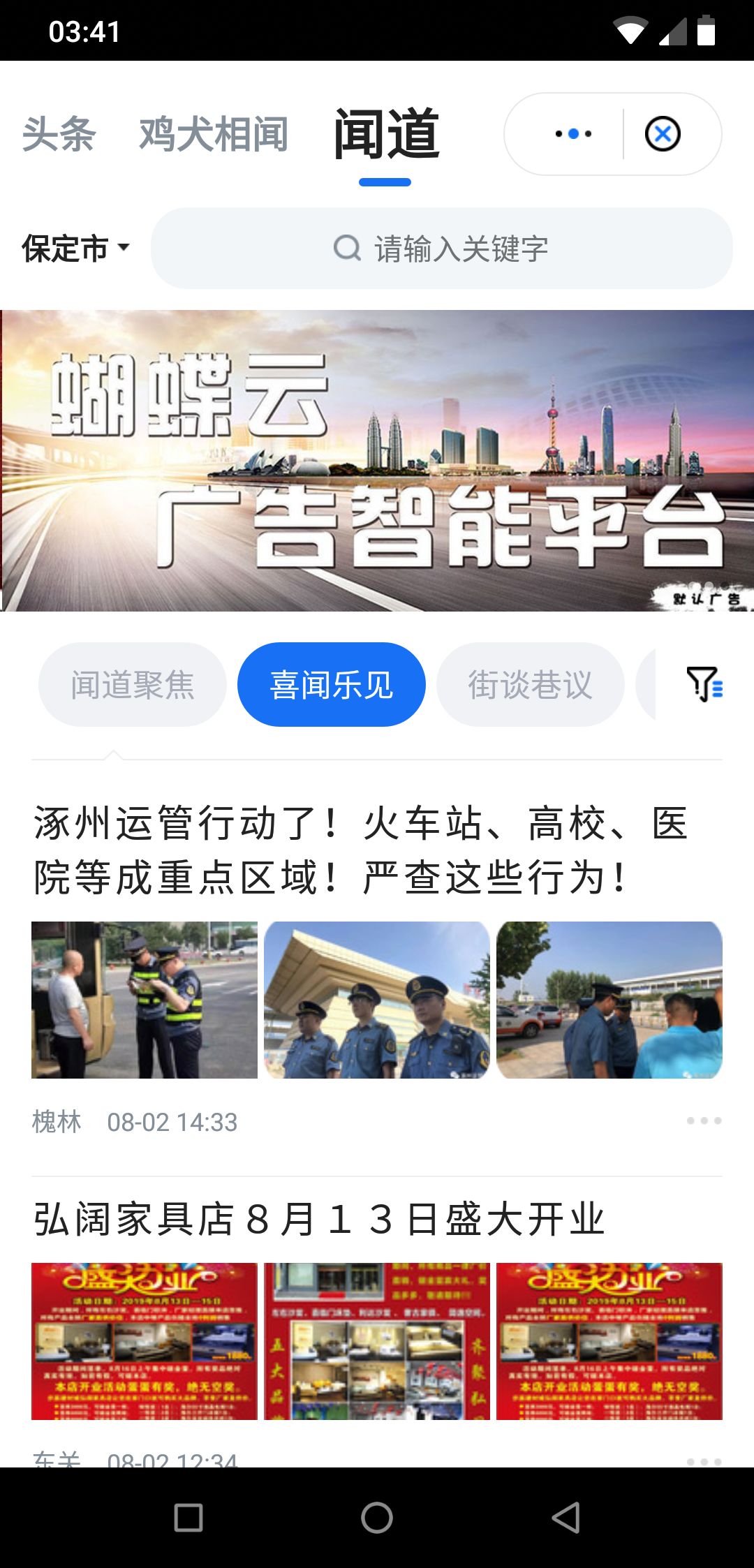The width and height of the screenshot is (754, 1568).
Task: Open the 弘阔家具店 opening article
Action: (x=320, y=1220)
